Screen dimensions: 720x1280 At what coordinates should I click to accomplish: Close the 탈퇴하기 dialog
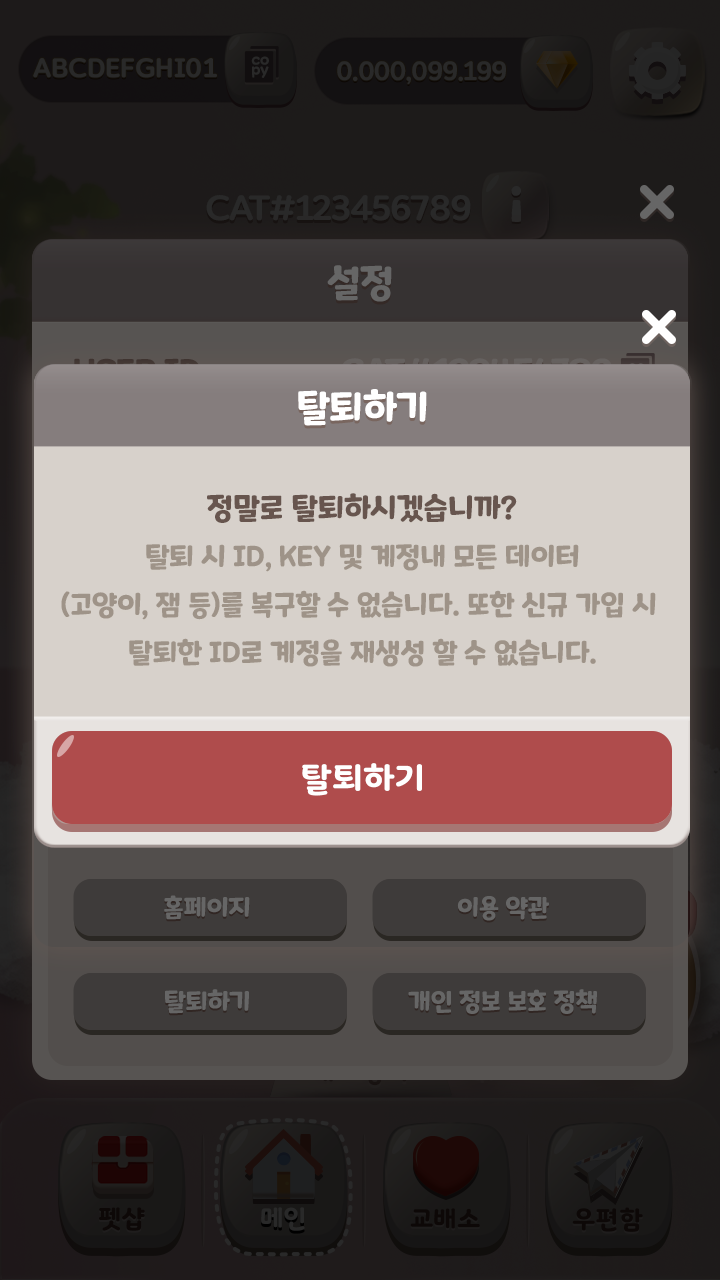(x=658, y=327)
